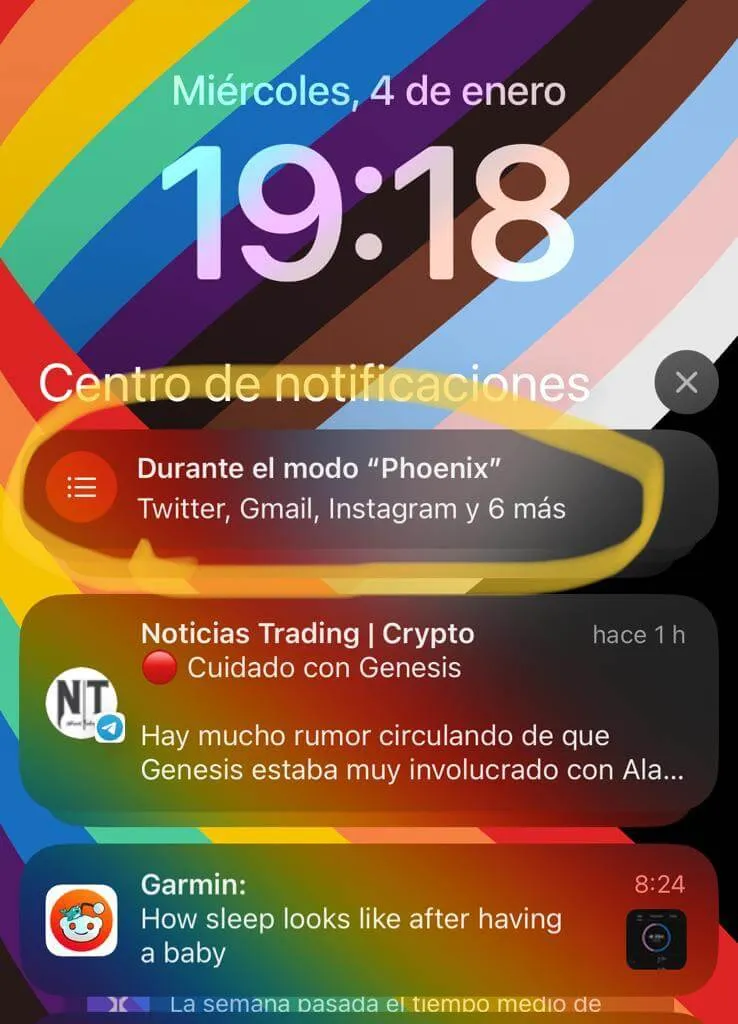Open the Noticias Trading Crypto notification
This screenshot has width=738, height=1024.
[x=370, y=700]
